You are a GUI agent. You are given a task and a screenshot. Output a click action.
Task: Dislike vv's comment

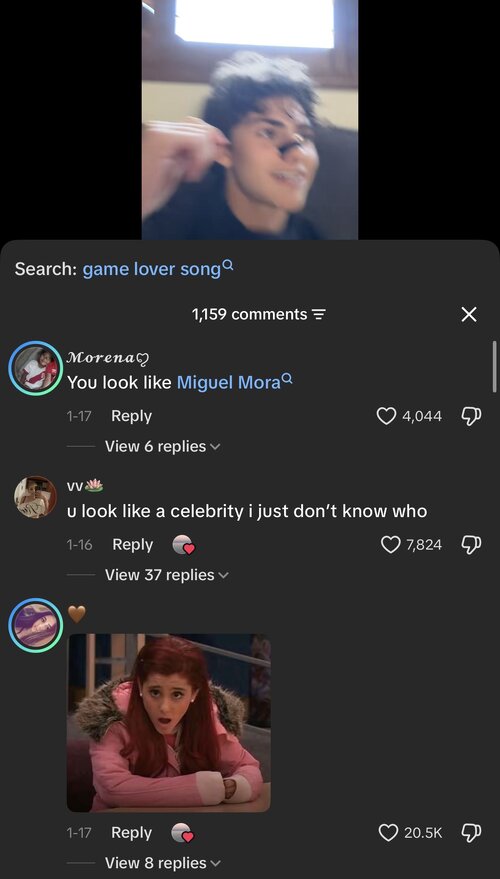pyautogui.click(x=470, y=544)
